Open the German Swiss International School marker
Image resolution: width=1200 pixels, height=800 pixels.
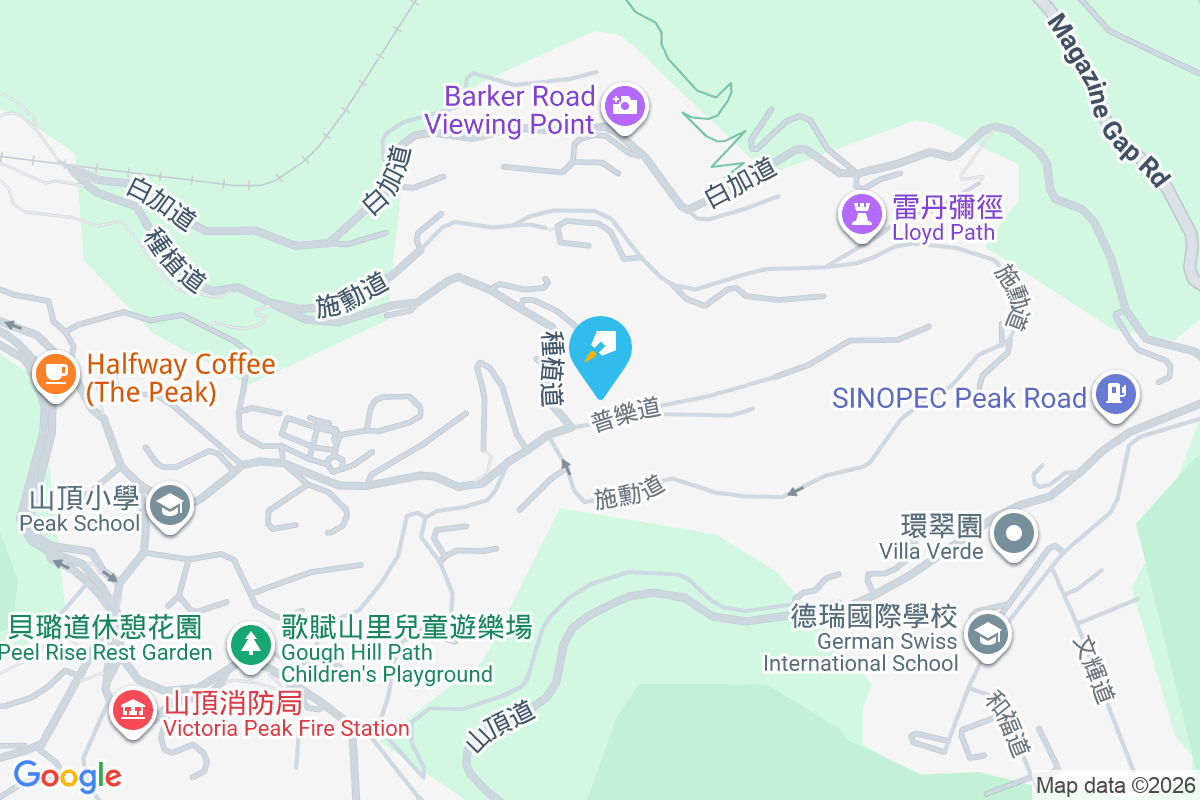pyautogui.click(x=987, y=634)
